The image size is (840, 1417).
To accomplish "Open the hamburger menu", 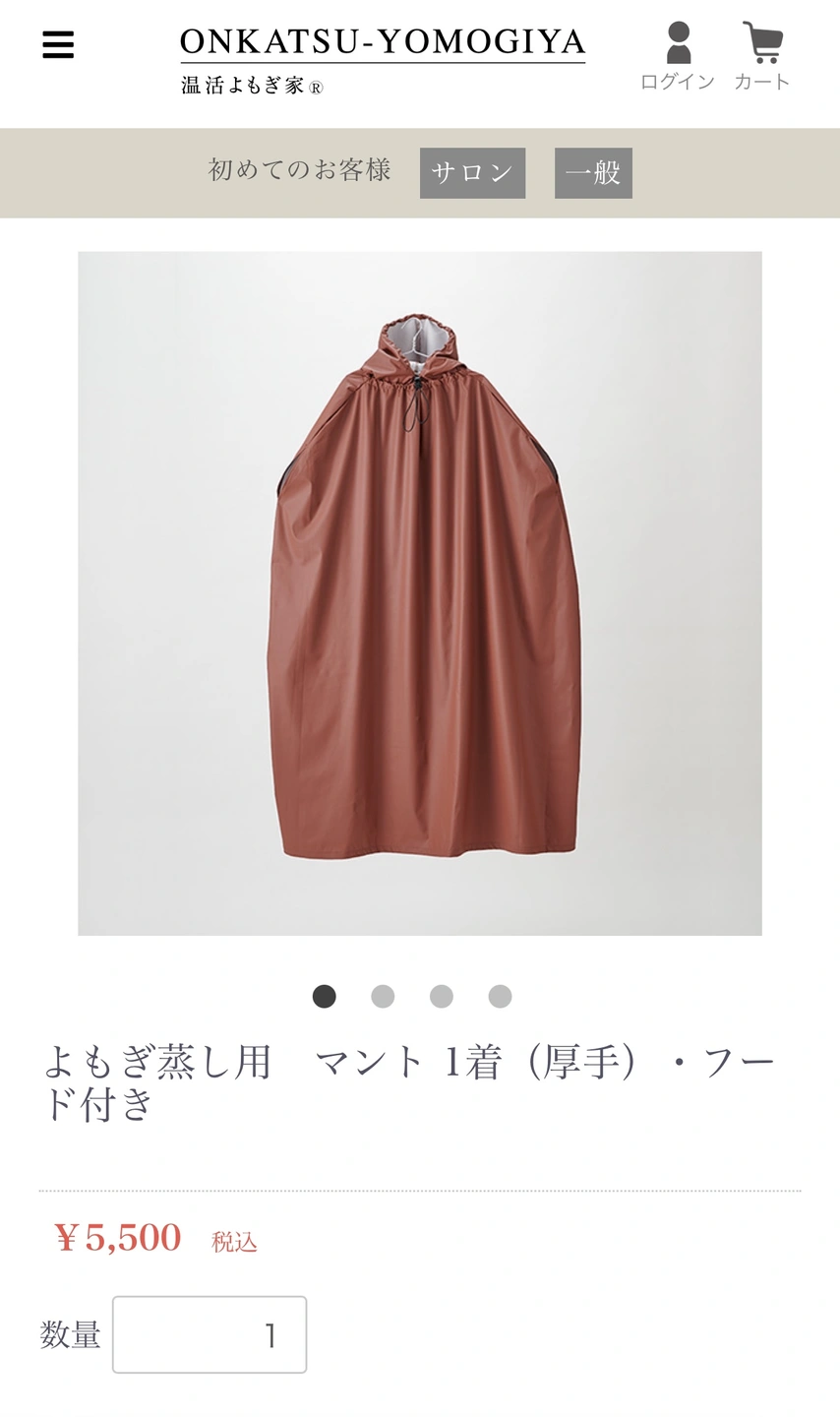I will pyautogui.click(x=58, y=45).
